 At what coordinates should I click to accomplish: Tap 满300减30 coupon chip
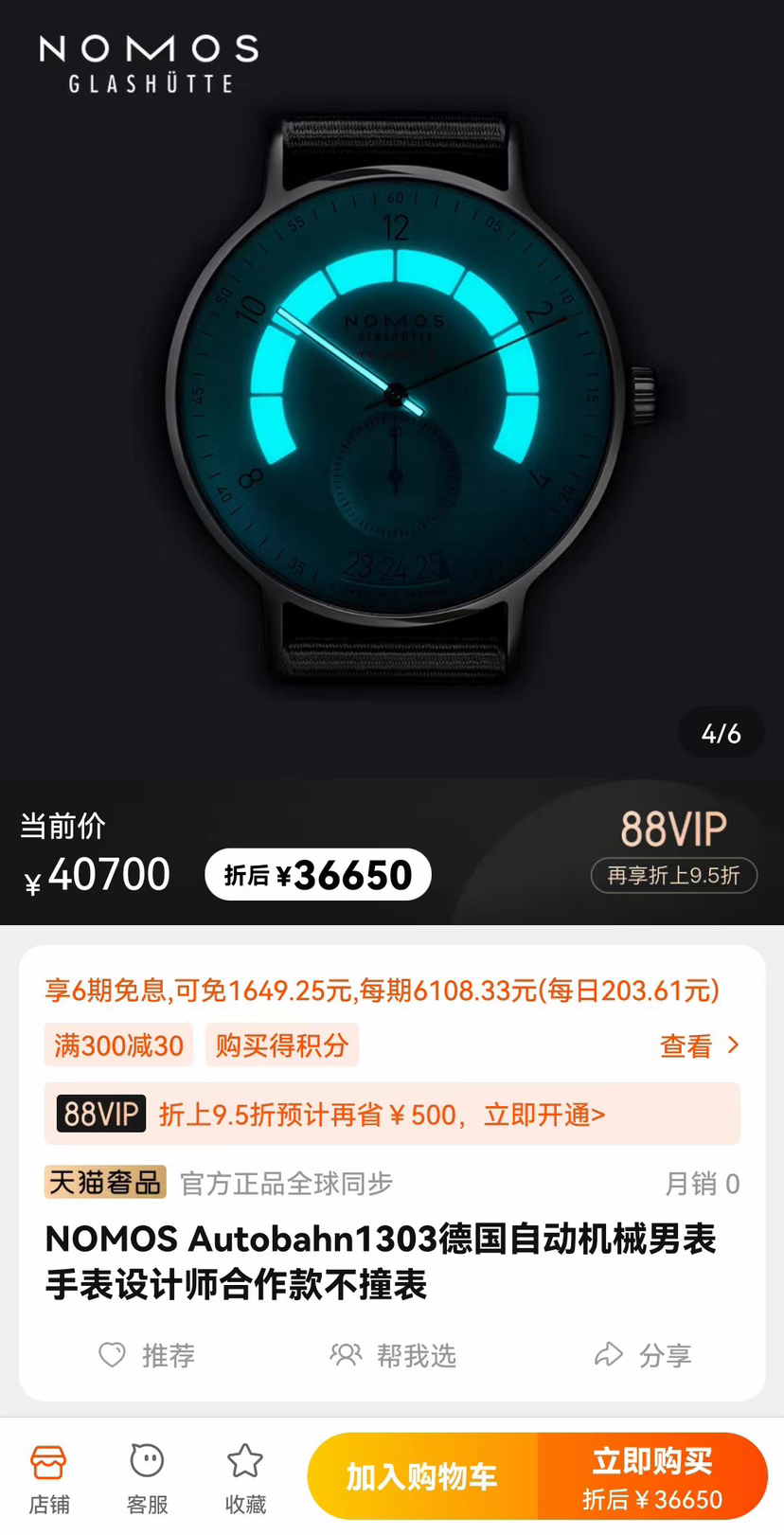(x=118, y=1045)
